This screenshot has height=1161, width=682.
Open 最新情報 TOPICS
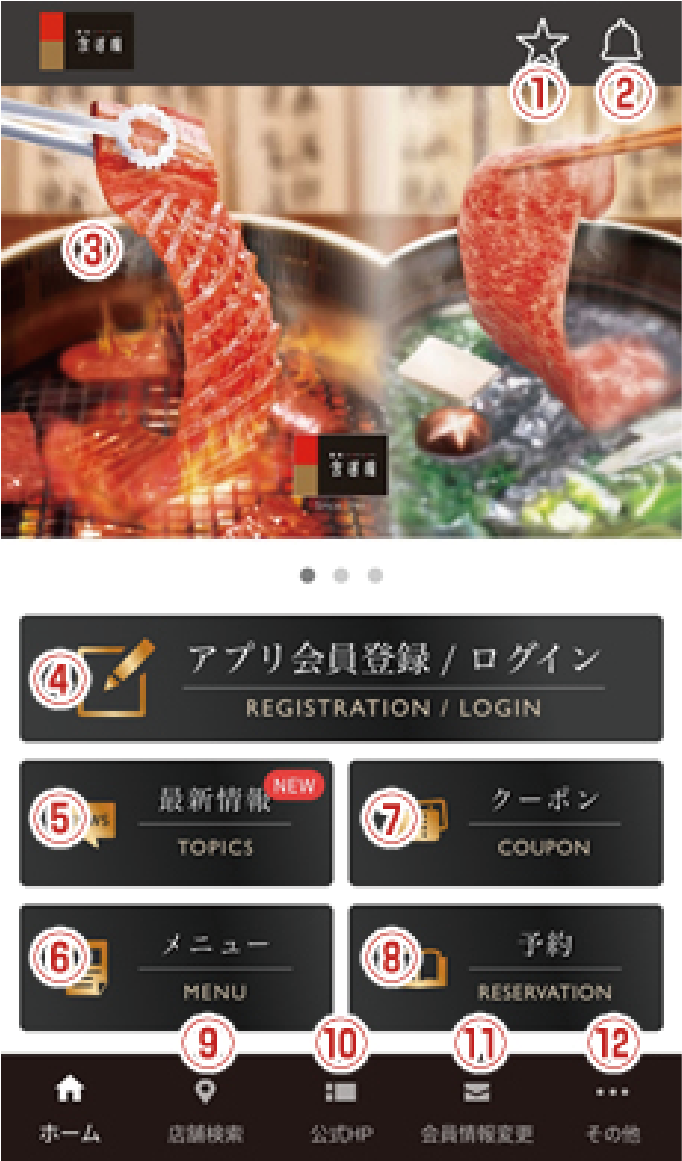tap(176, 823)
